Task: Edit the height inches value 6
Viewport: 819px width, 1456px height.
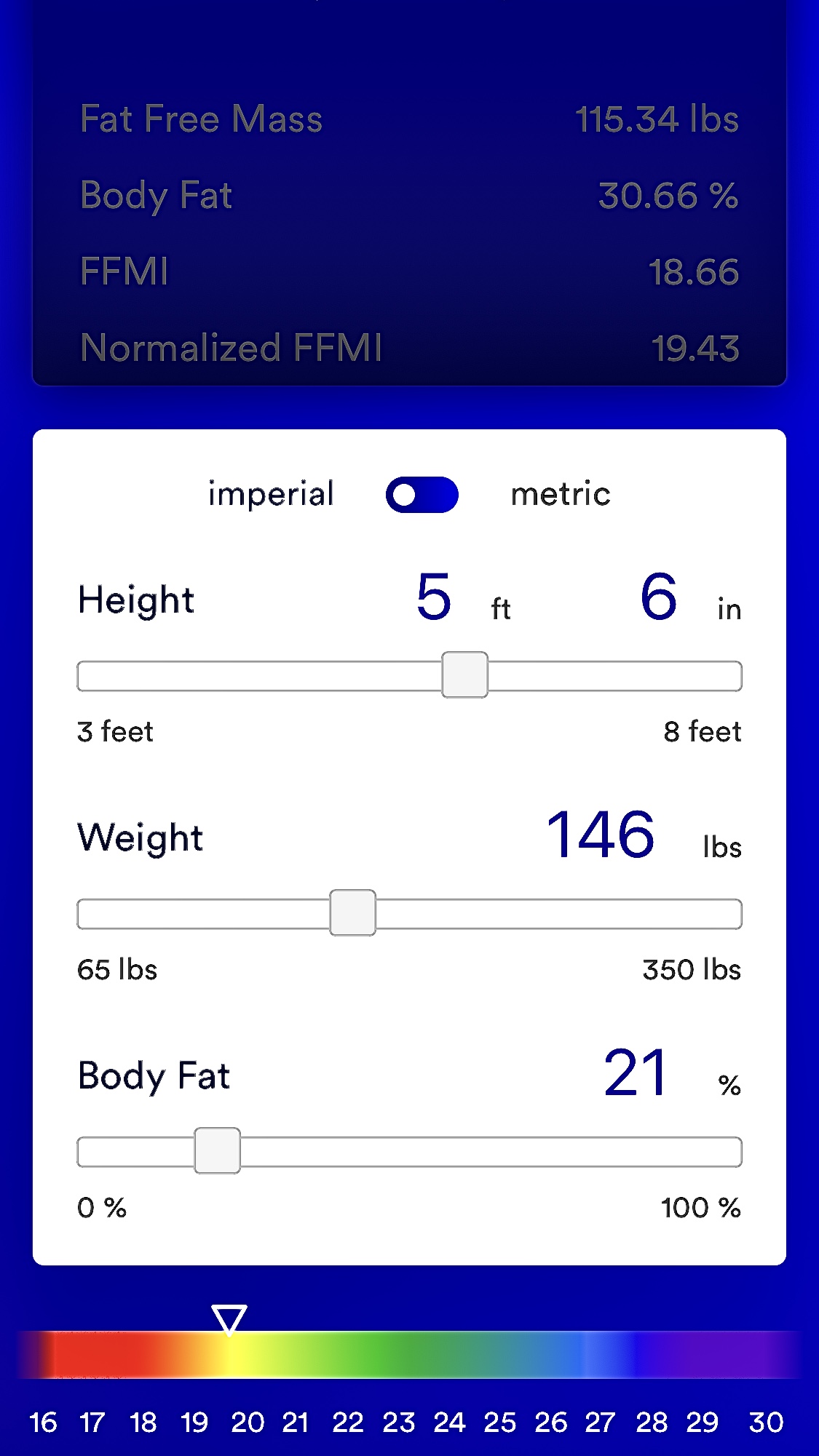Action: (x=658, y=597)
